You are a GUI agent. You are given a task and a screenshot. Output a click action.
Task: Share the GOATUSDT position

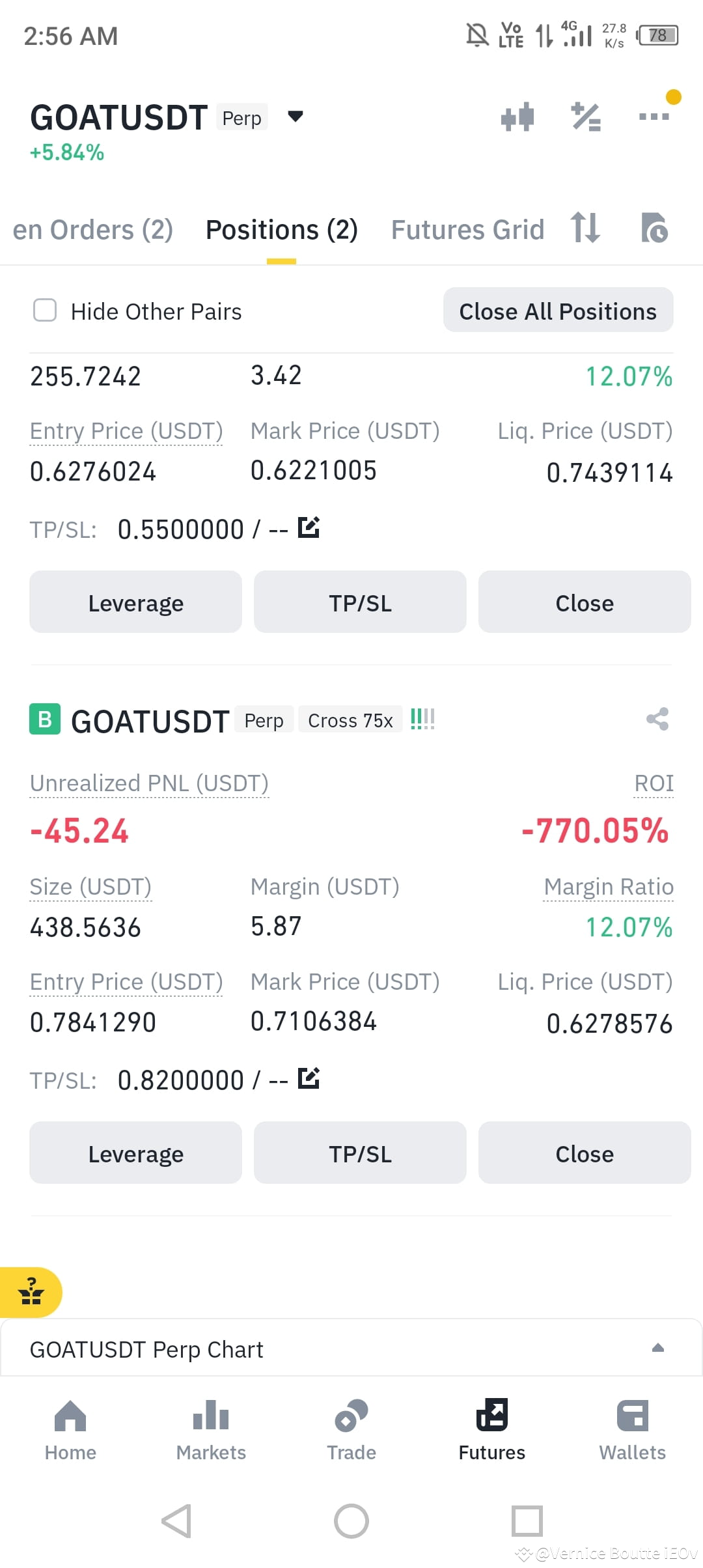657,720
